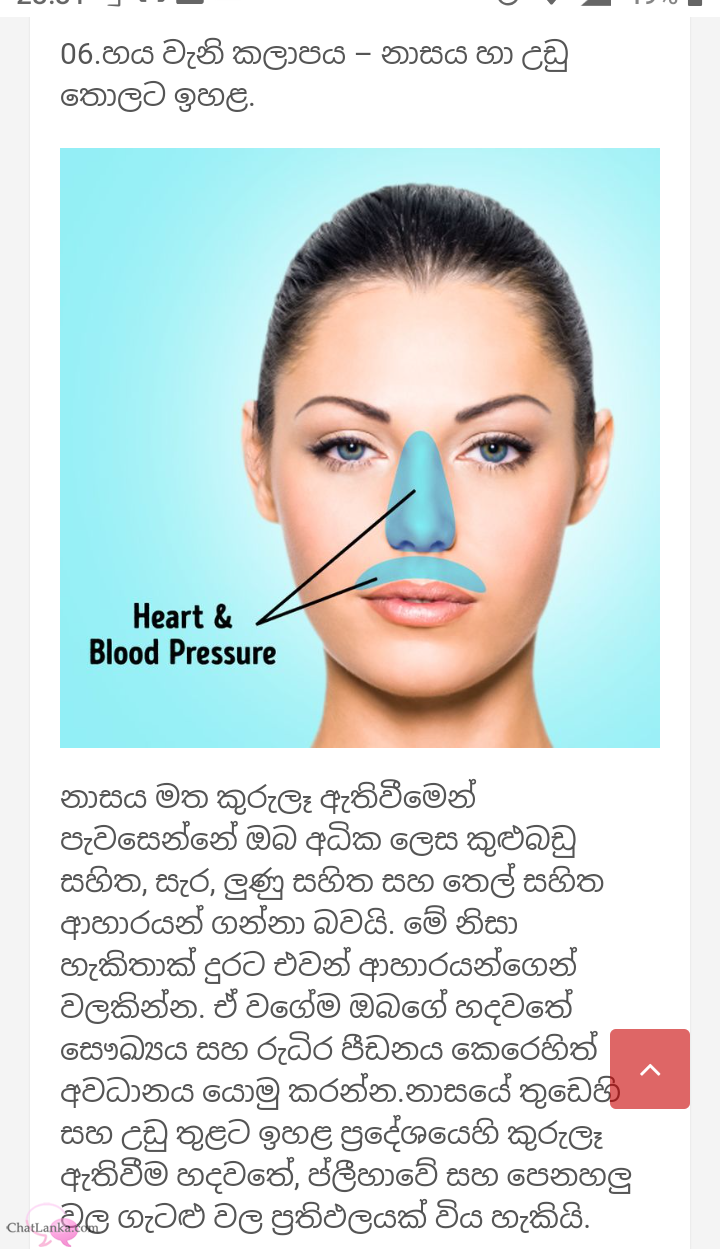Tap the red scroll-to-top arrow button
Image resolution: width=720 pixels, height=1249 pixels.
pos(650,1069)
